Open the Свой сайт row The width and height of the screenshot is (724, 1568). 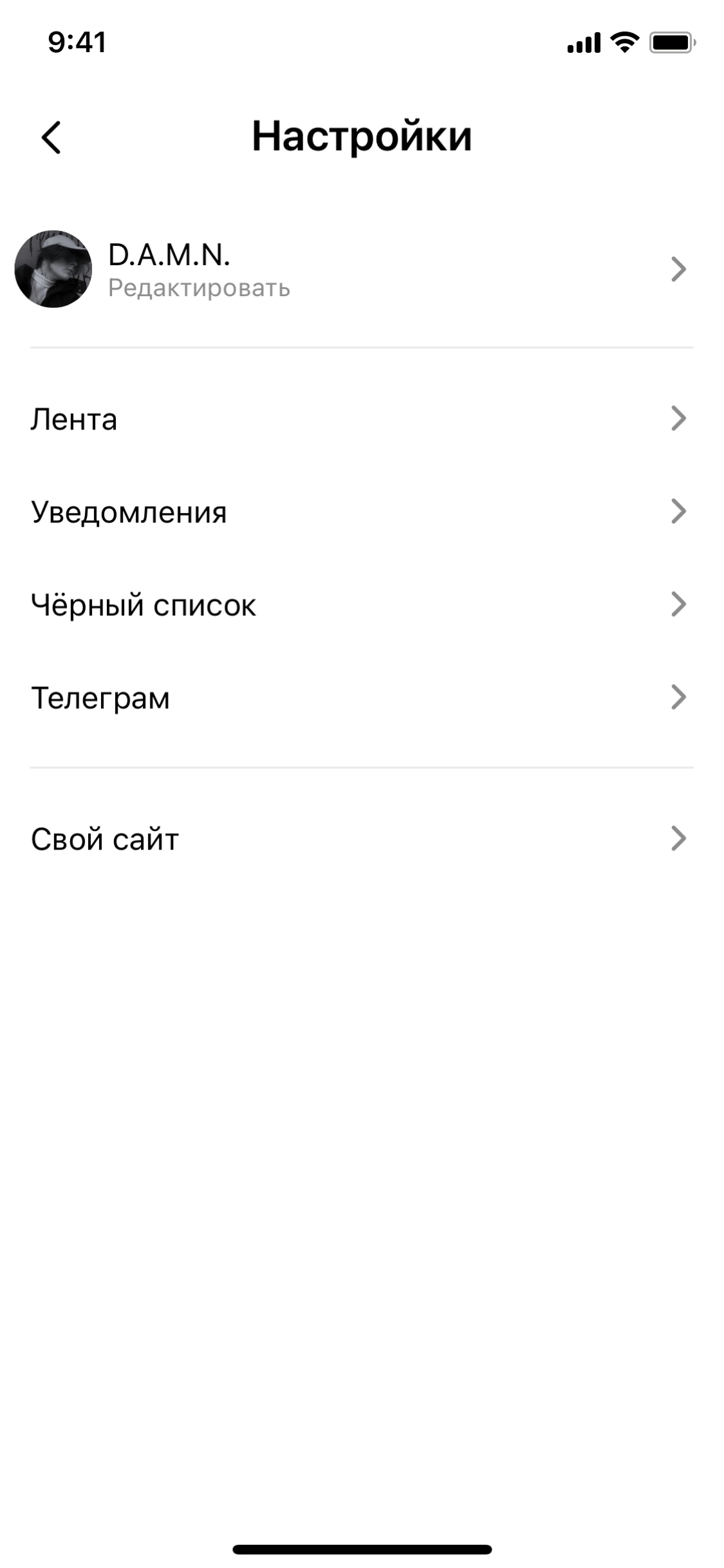[360, 839]
